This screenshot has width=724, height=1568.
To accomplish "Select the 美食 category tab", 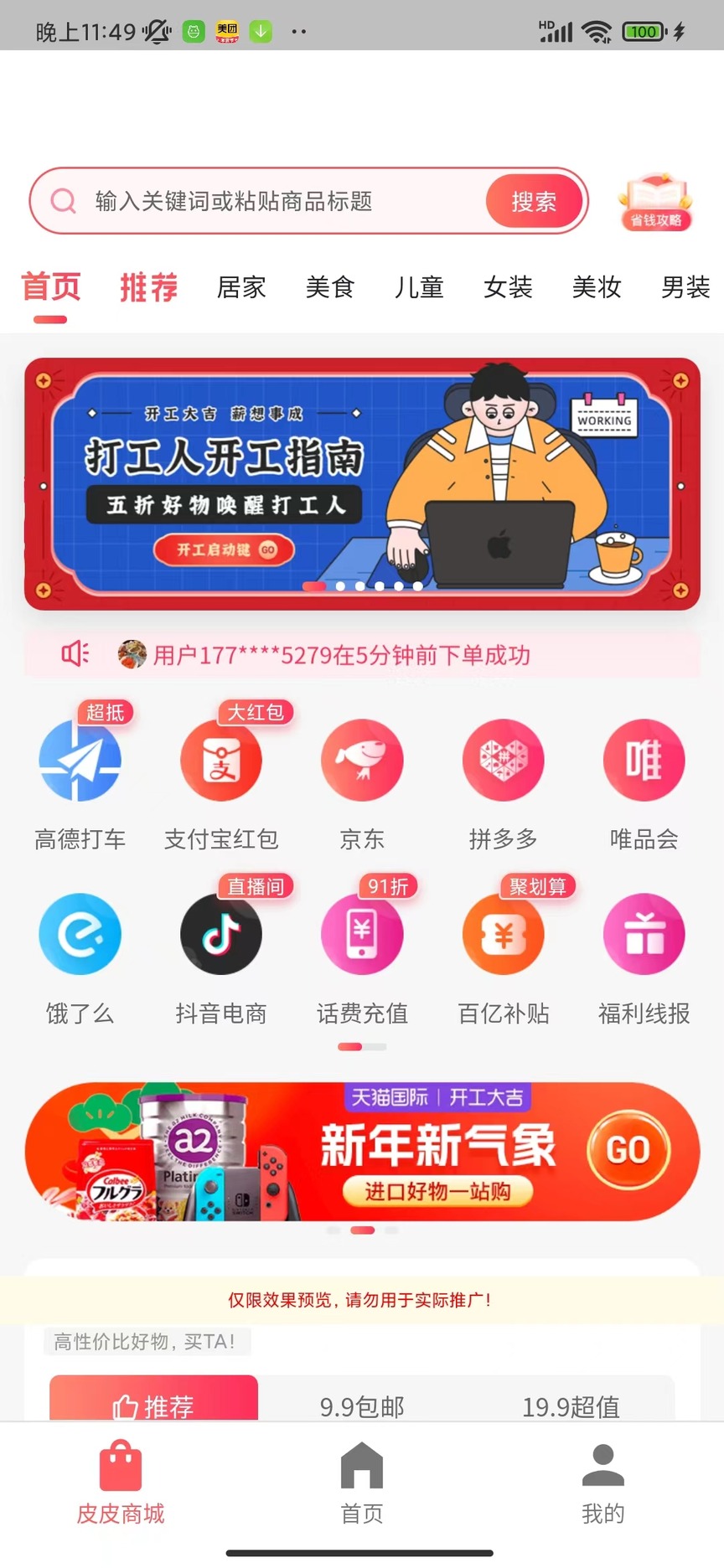I will click(x=330, y=287).
